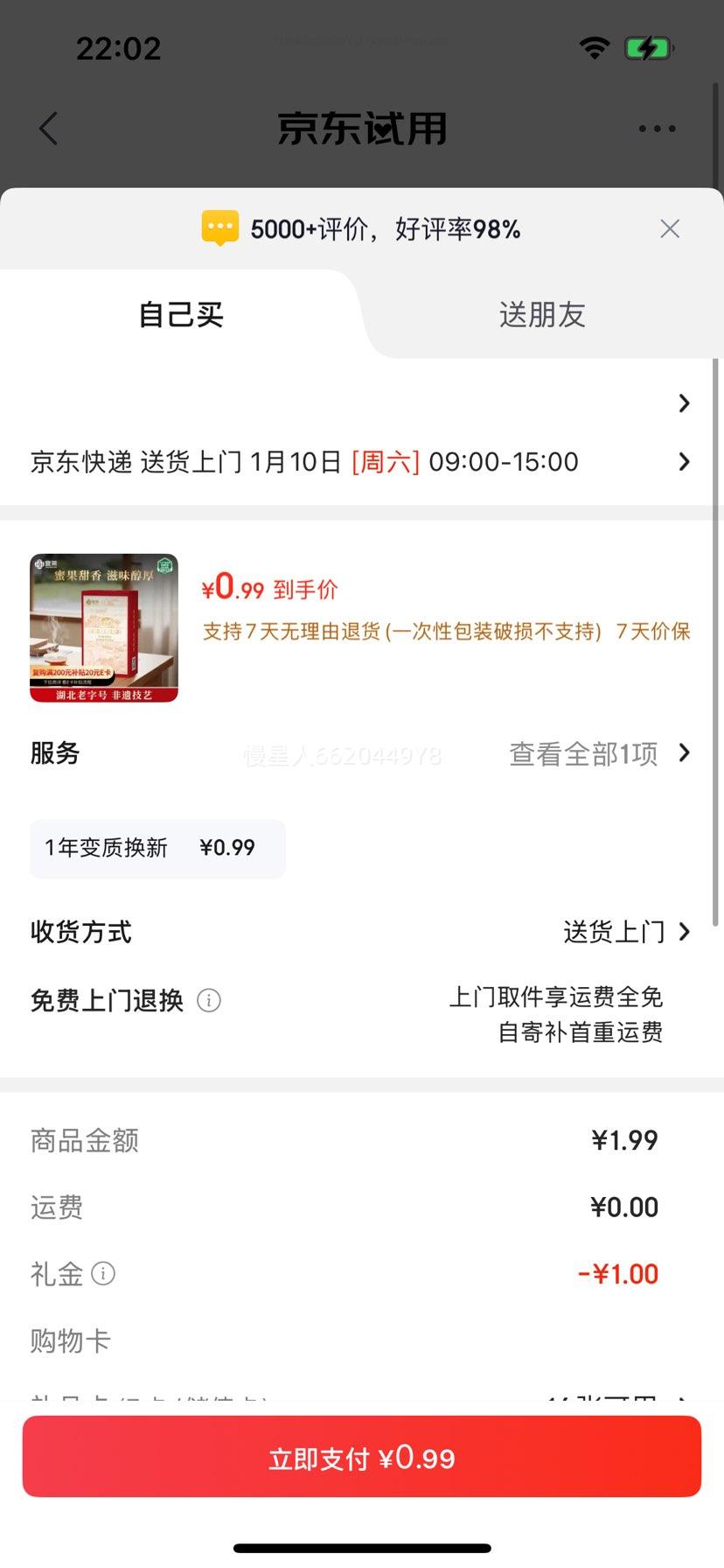Tap the charging battery icon

648,48
